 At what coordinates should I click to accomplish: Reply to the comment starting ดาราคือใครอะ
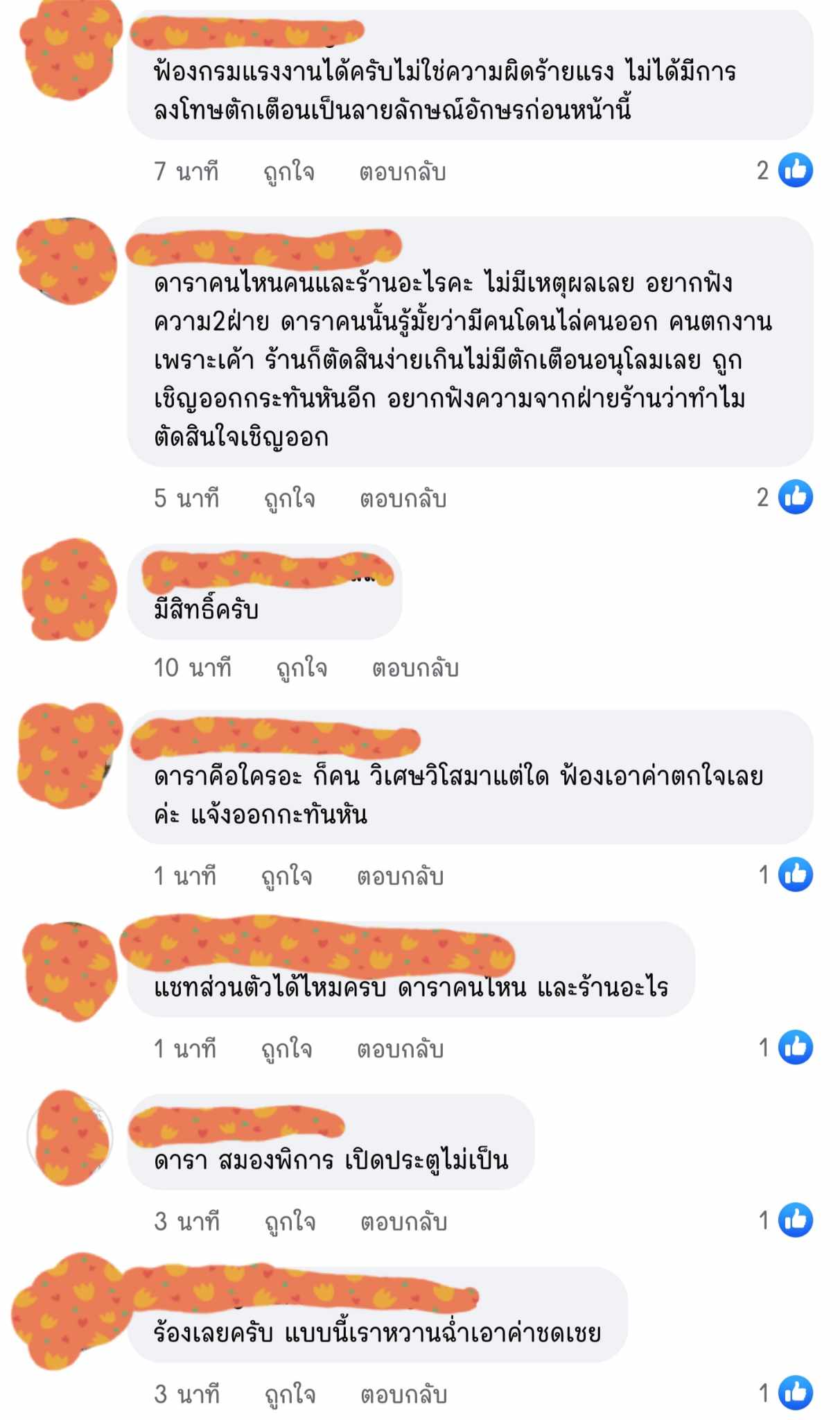400,876
